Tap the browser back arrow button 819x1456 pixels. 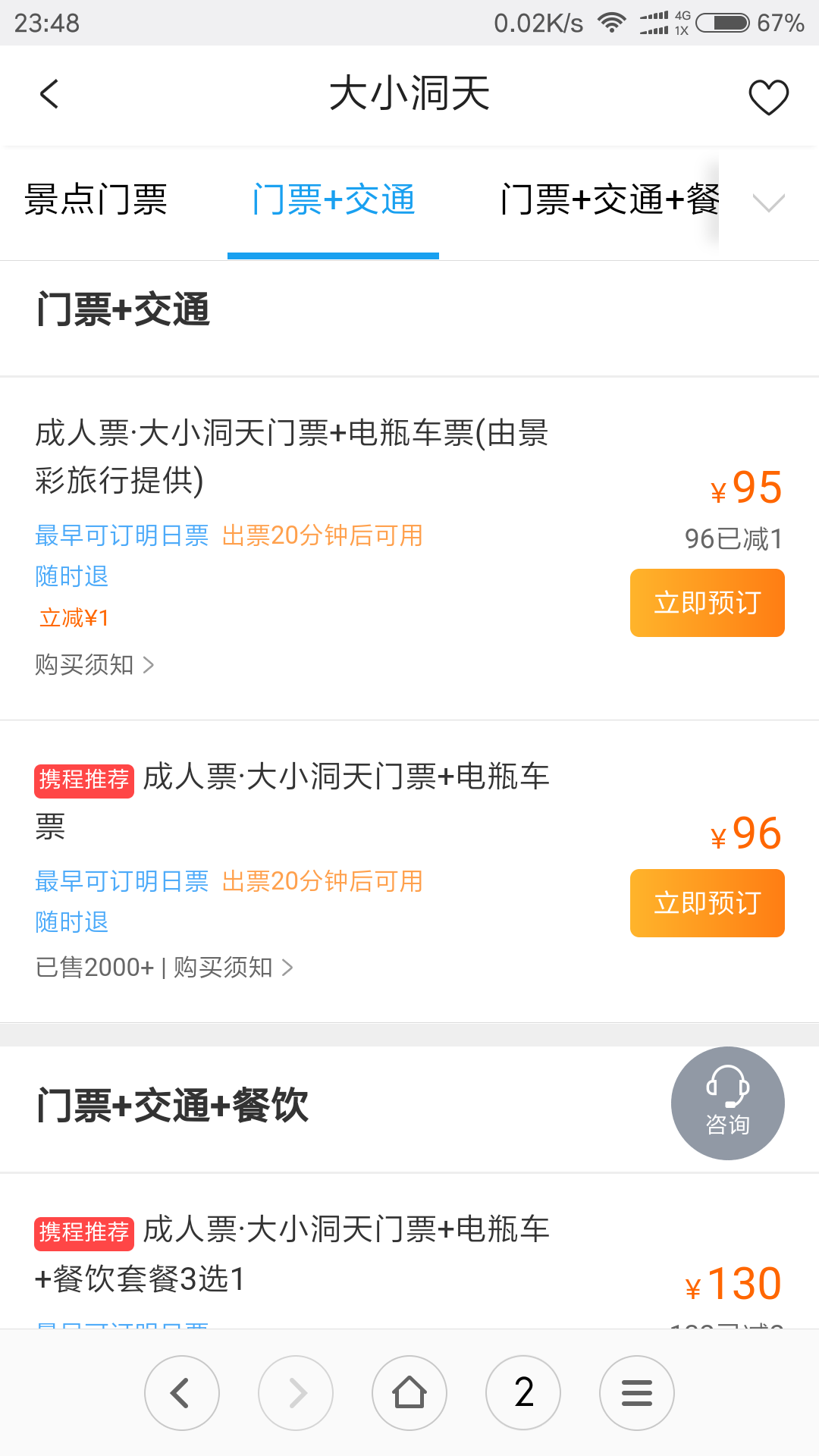[x=182, y=1393]
